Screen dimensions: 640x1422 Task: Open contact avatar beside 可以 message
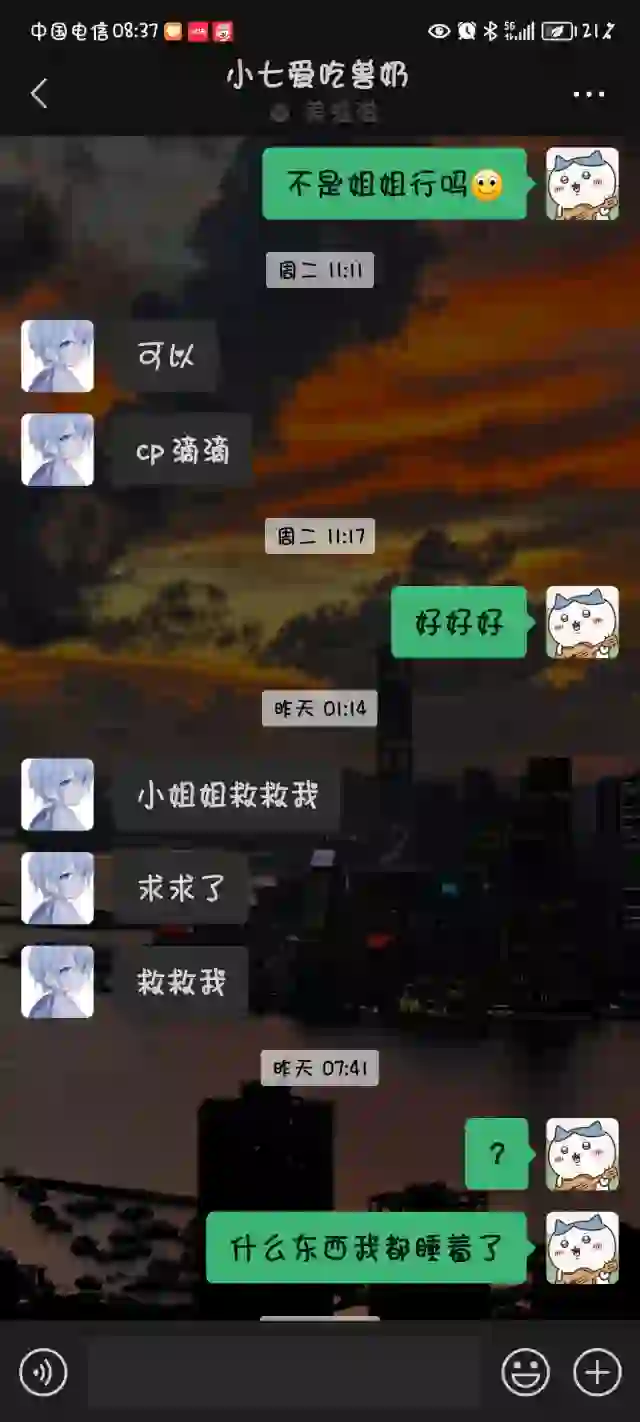pyautogui.click(x=58, y=356)
